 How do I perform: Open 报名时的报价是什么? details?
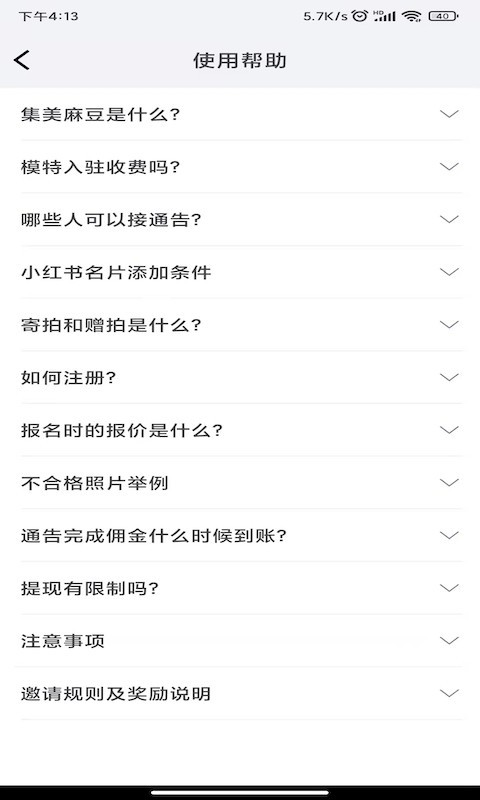point(240,430)
